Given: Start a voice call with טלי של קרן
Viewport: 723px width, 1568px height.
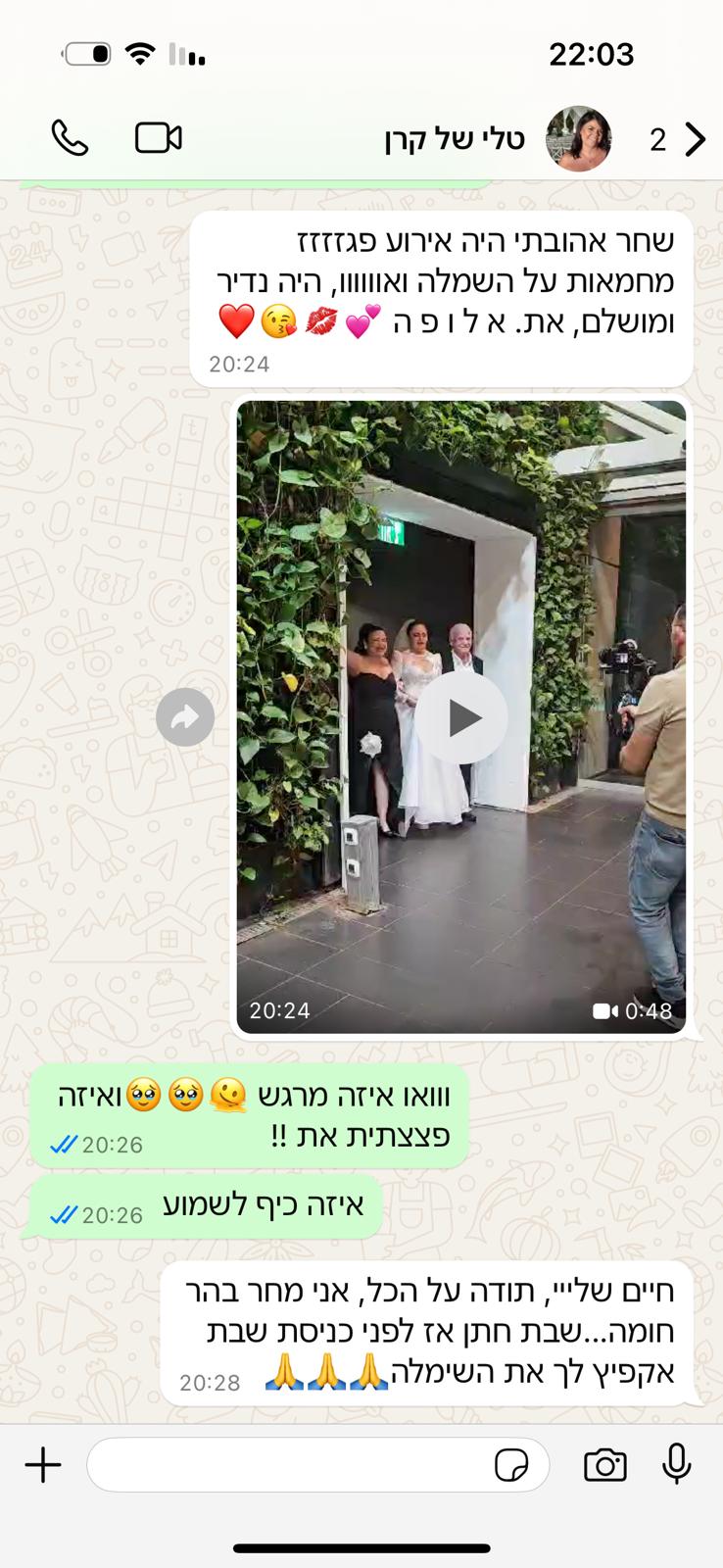Looking at the screenshot, I should click(x=70, y=138).
